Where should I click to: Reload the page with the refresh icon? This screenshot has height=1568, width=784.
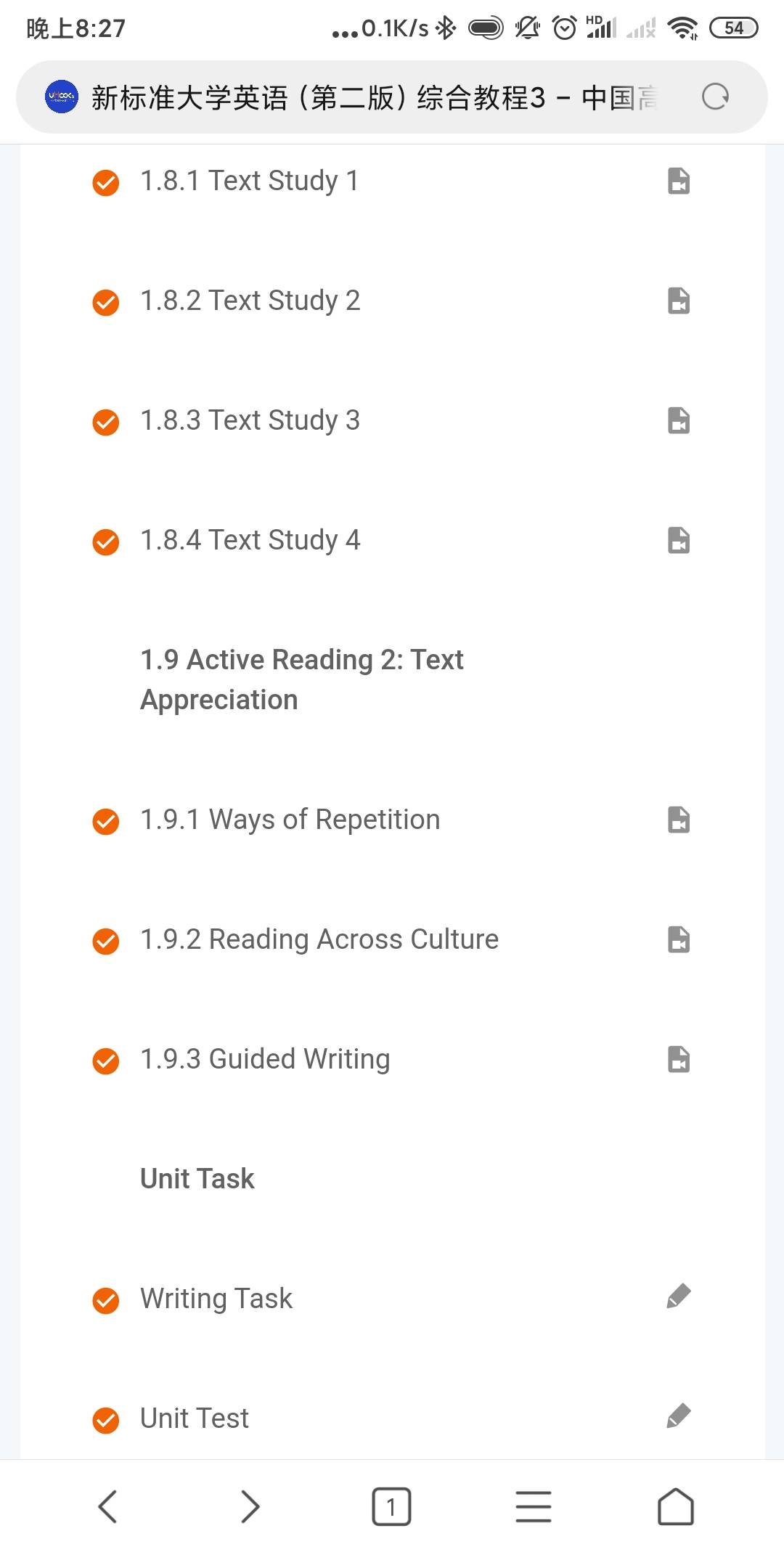(715, 97)
